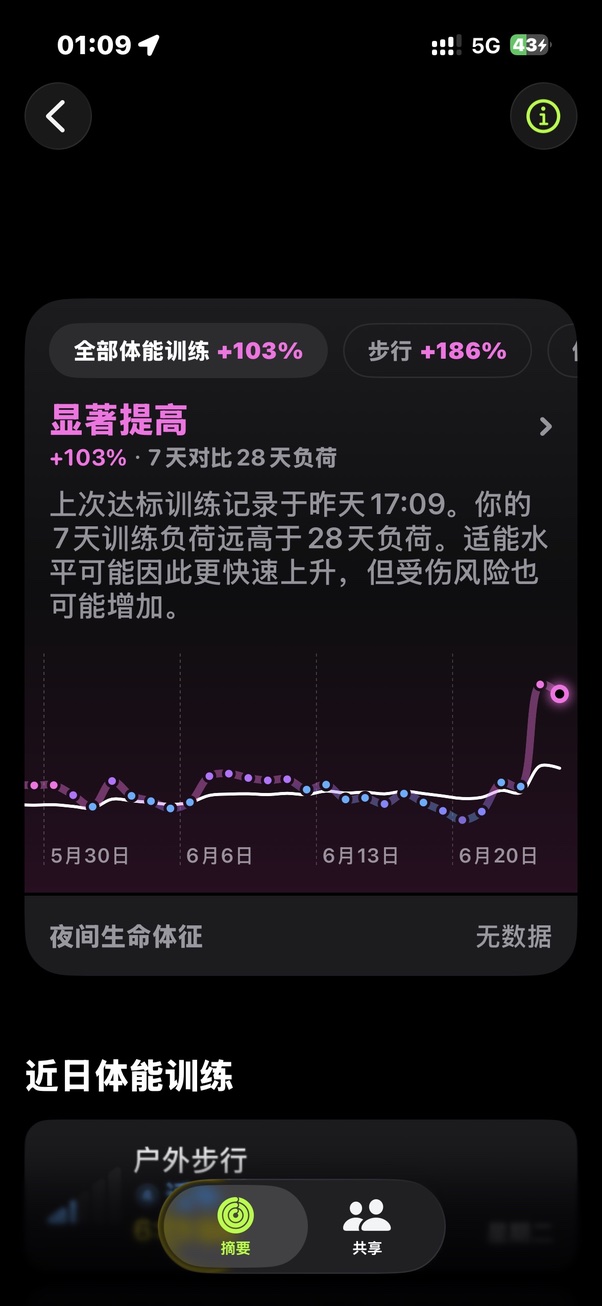Tap the highlighted latest point on chart
Viewport: 602px width, 1306px height.
pos(560,693)
